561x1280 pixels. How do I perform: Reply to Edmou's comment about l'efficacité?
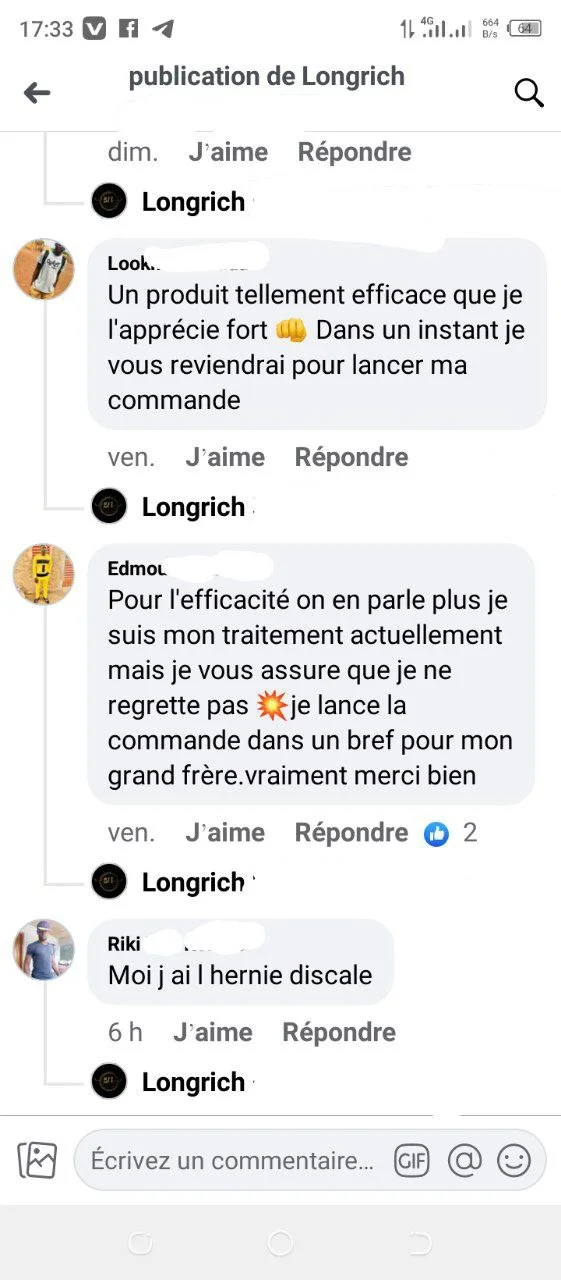click(351, 832)
